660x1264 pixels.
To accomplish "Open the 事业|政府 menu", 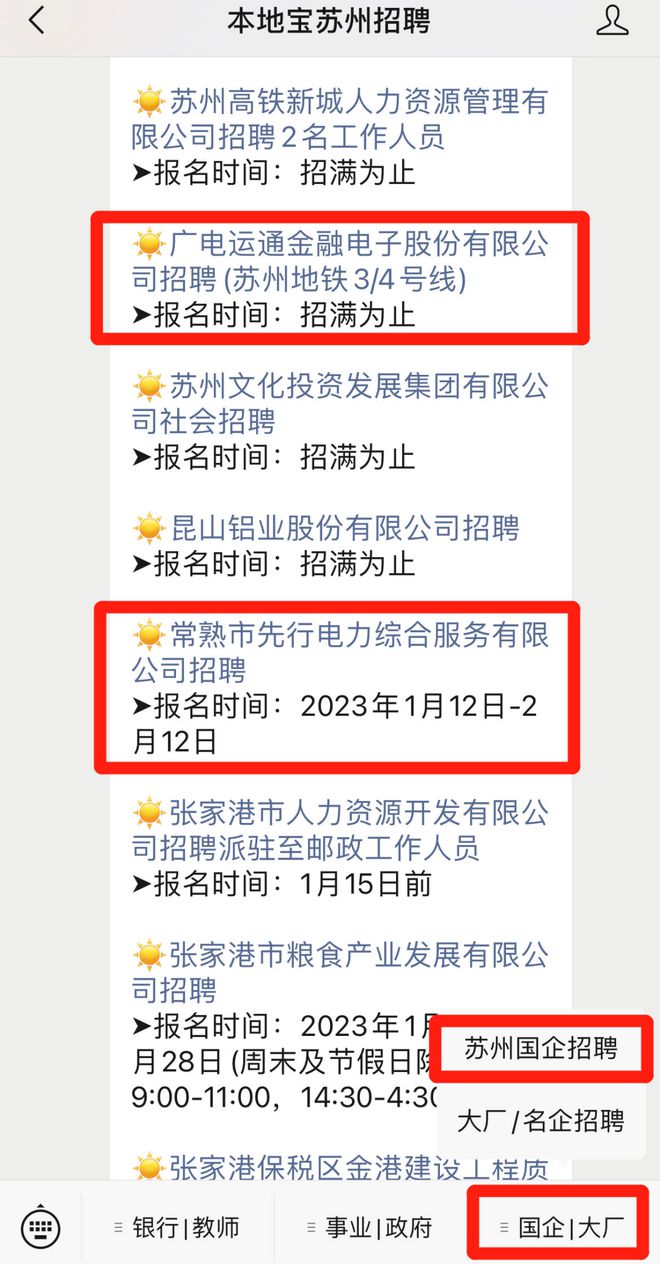I will [x=369, y=1227].
